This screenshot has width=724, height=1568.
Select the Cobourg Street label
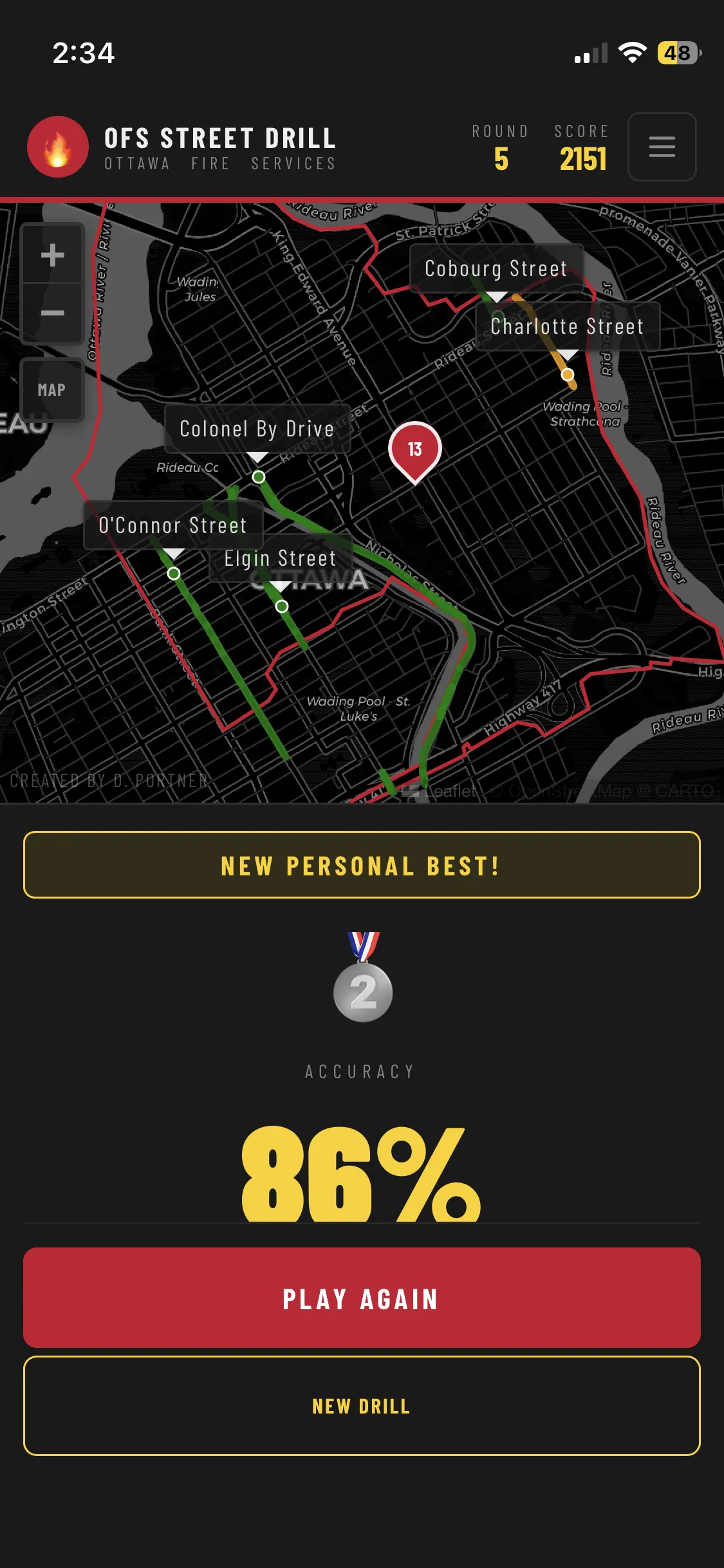pos(496,268)
